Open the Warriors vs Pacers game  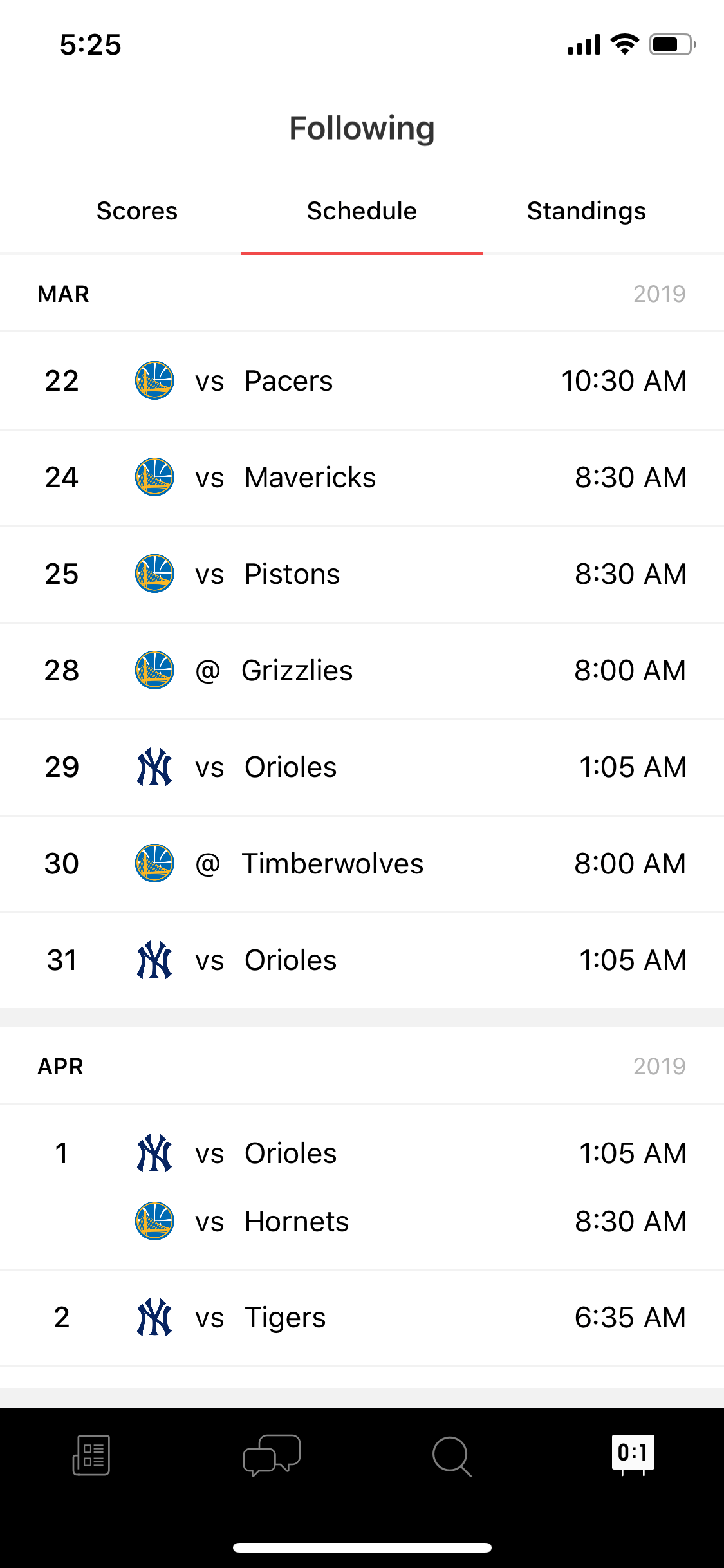(362, 380)
